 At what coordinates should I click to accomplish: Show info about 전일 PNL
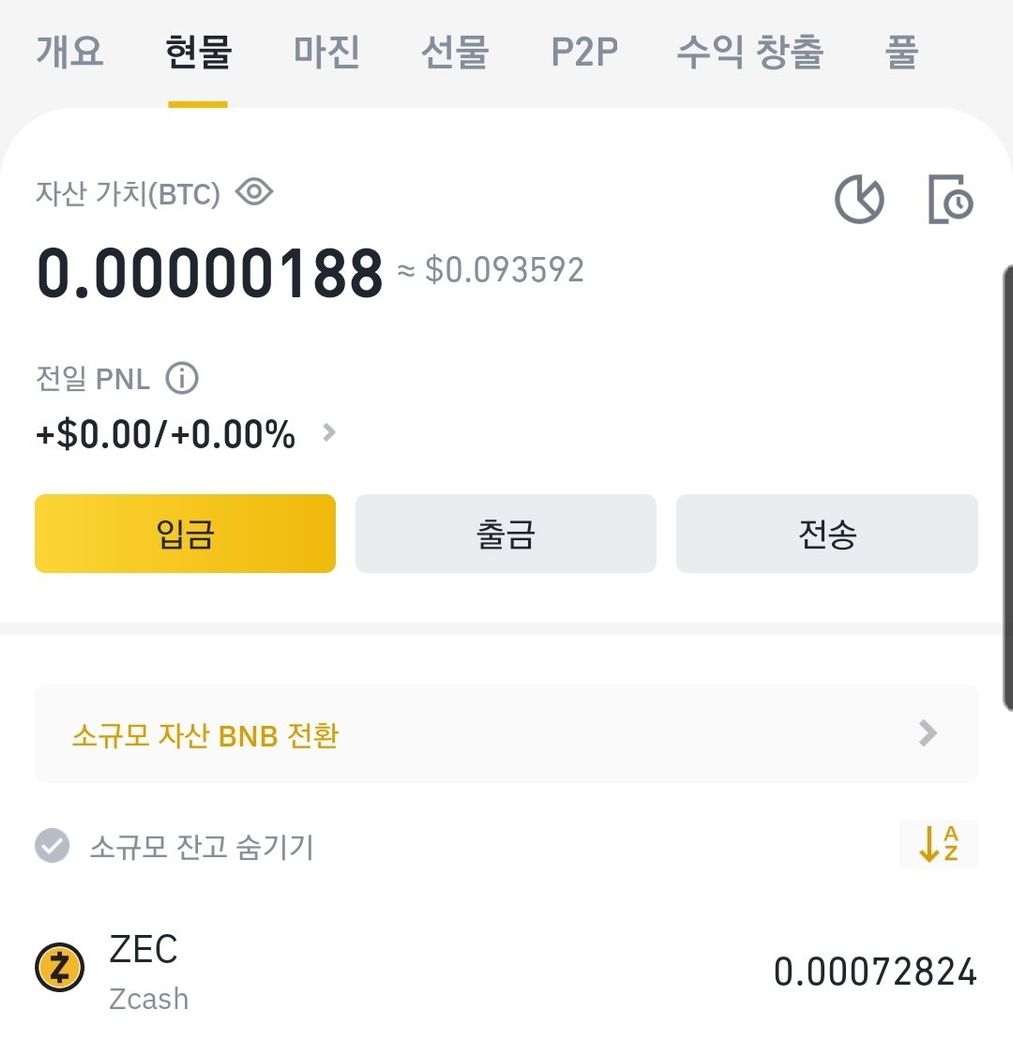tap(182, 379)
